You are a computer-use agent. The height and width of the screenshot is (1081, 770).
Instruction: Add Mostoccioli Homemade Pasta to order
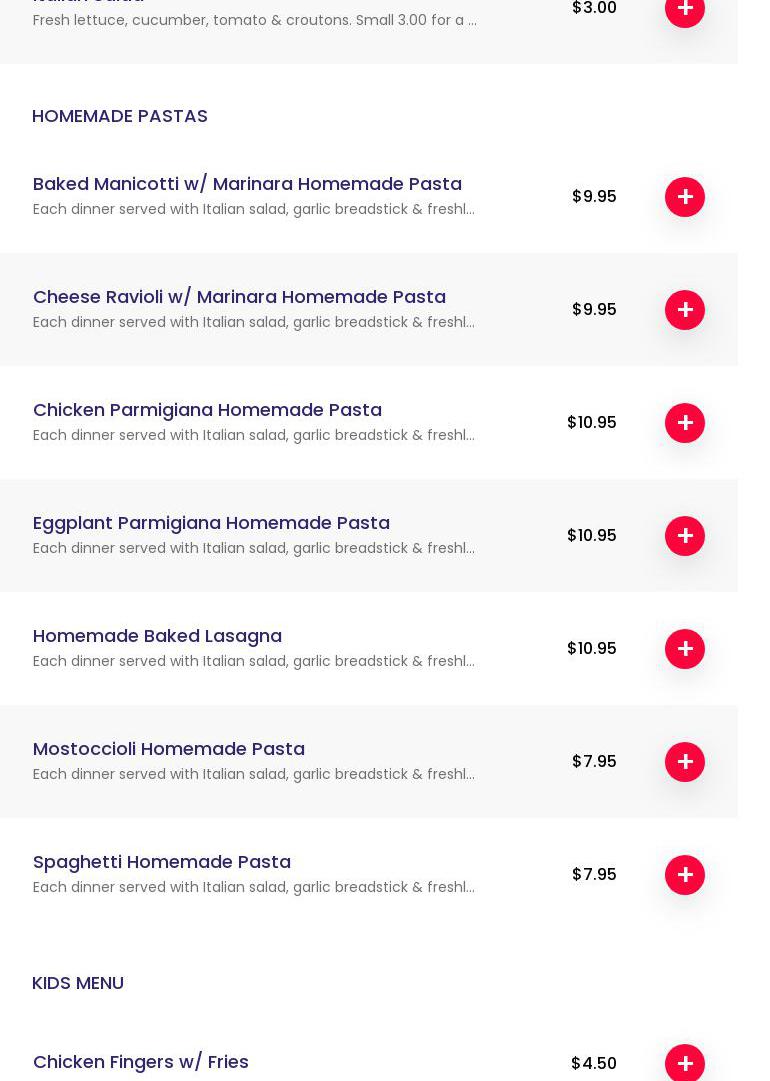[x=685, y=762]
